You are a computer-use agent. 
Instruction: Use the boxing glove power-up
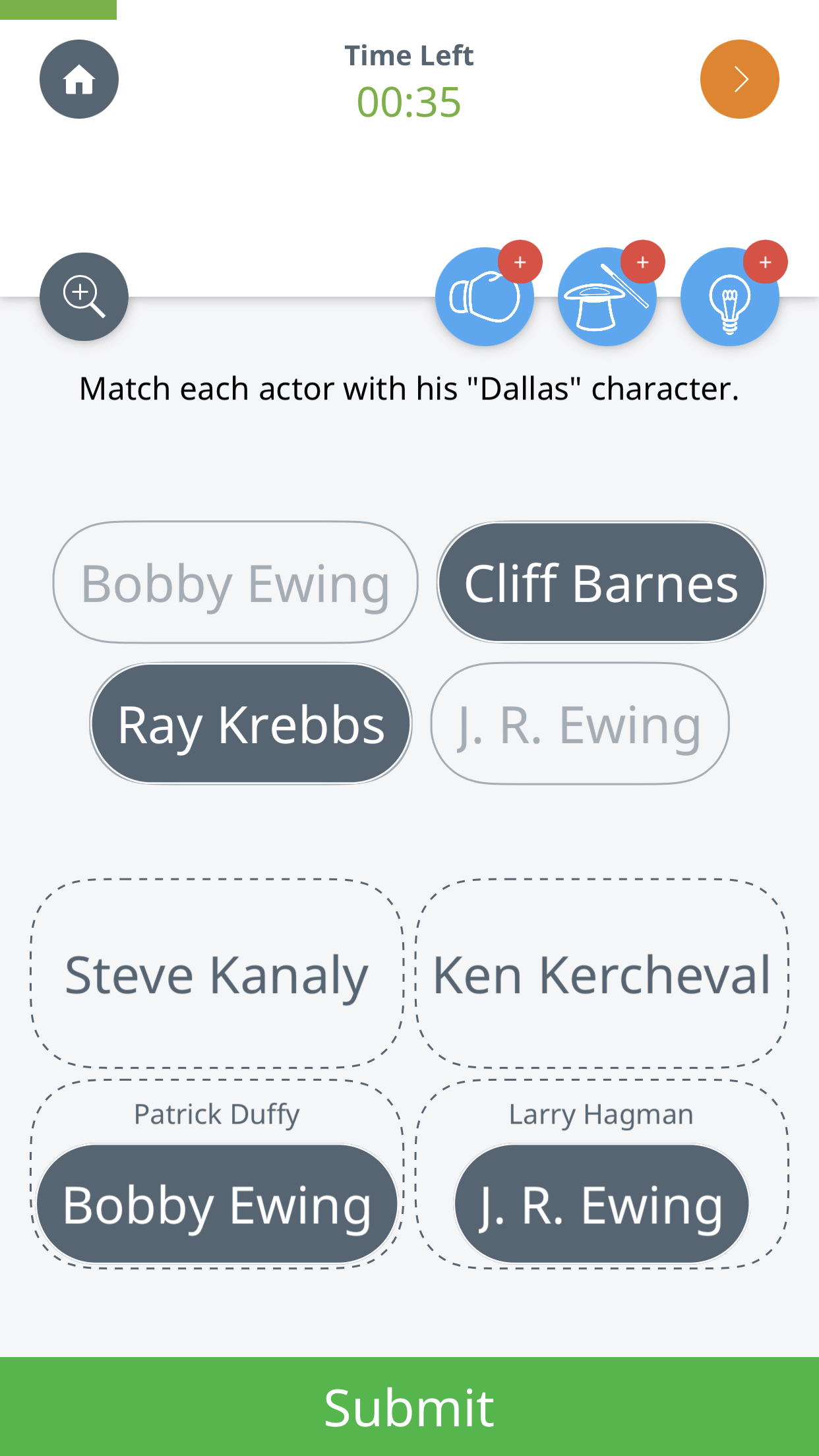click(x=484, y=297)
